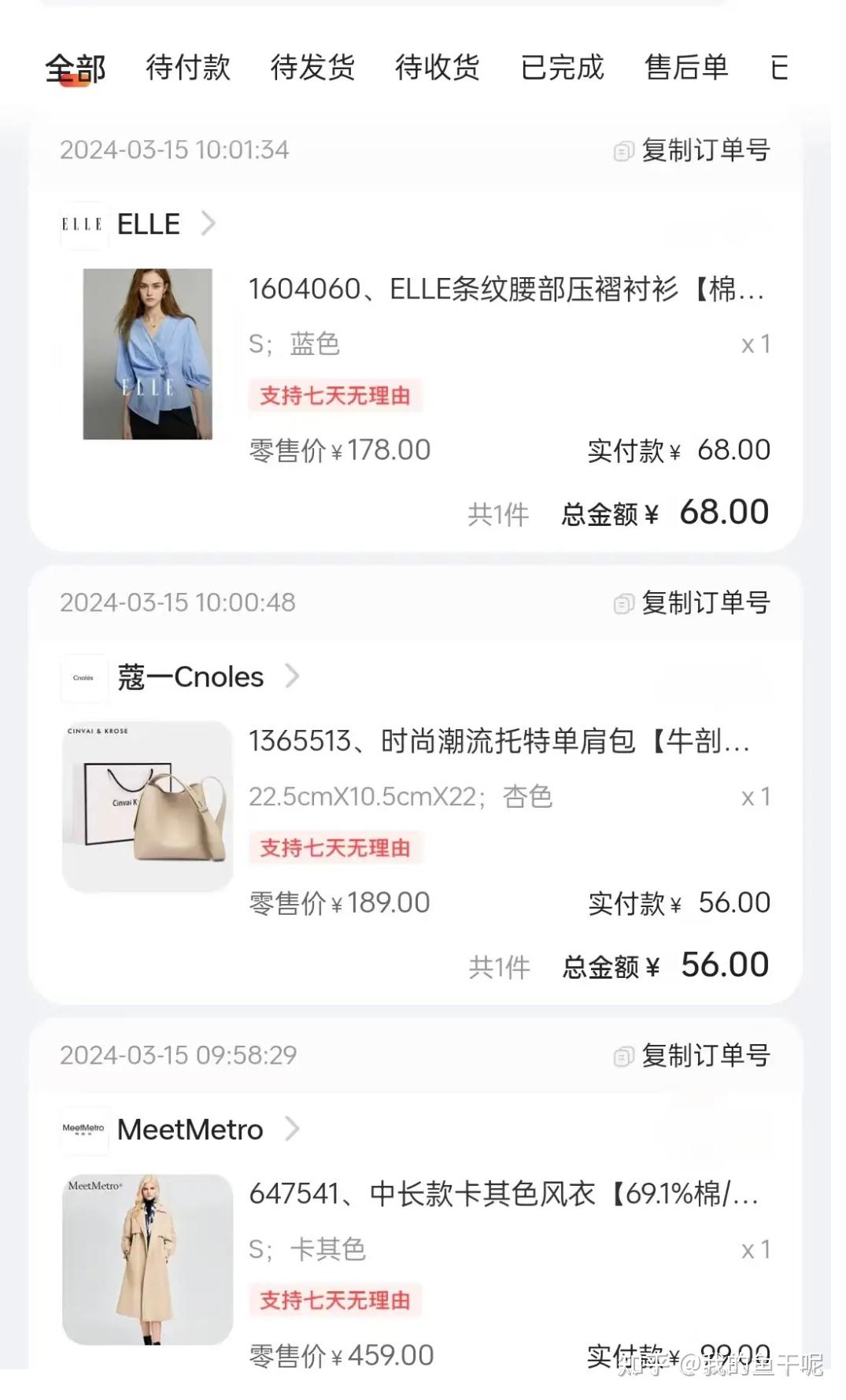Viewport: 846px width, 1400px height.
Task: Open the 待发货 orders tab
Action: 312,69
